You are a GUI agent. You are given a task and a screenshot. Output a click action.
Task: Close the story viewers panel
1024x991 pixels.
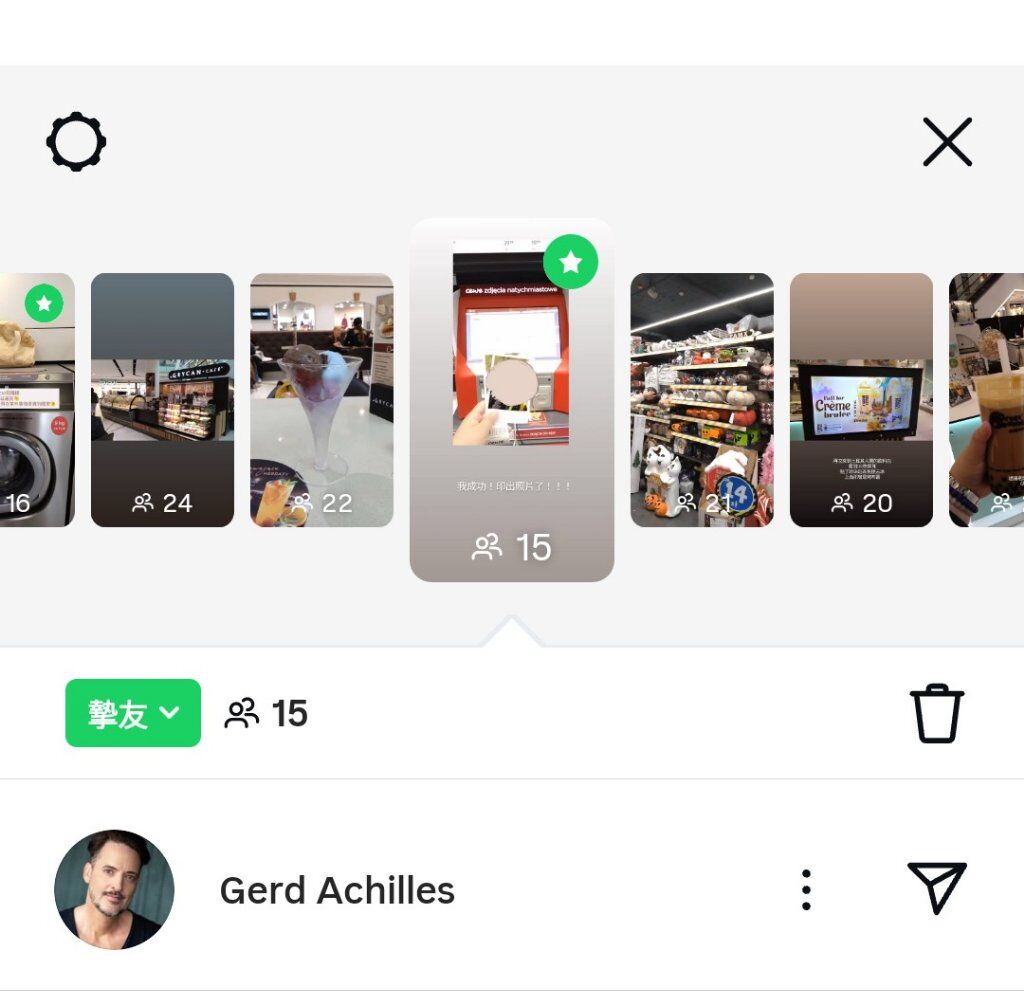(947, 142)
